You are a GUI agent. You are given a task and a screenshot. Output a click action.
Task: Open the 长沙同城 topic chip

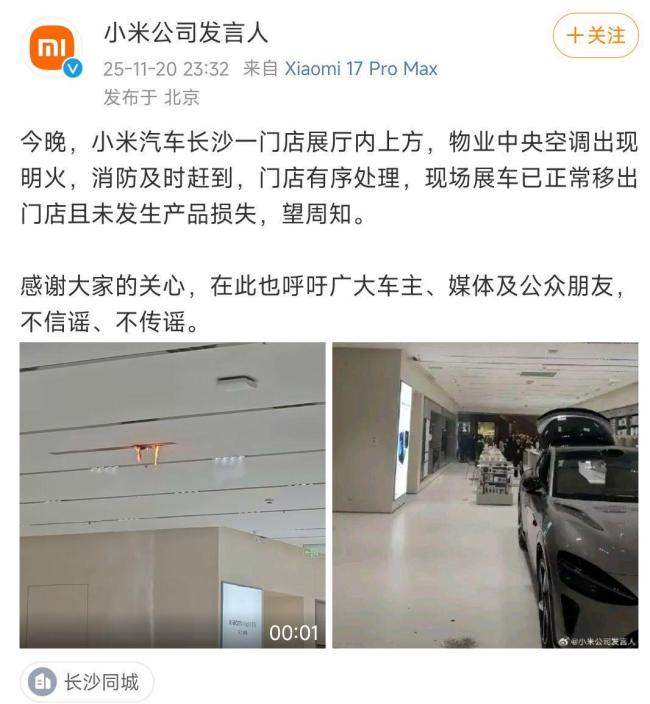87,683
